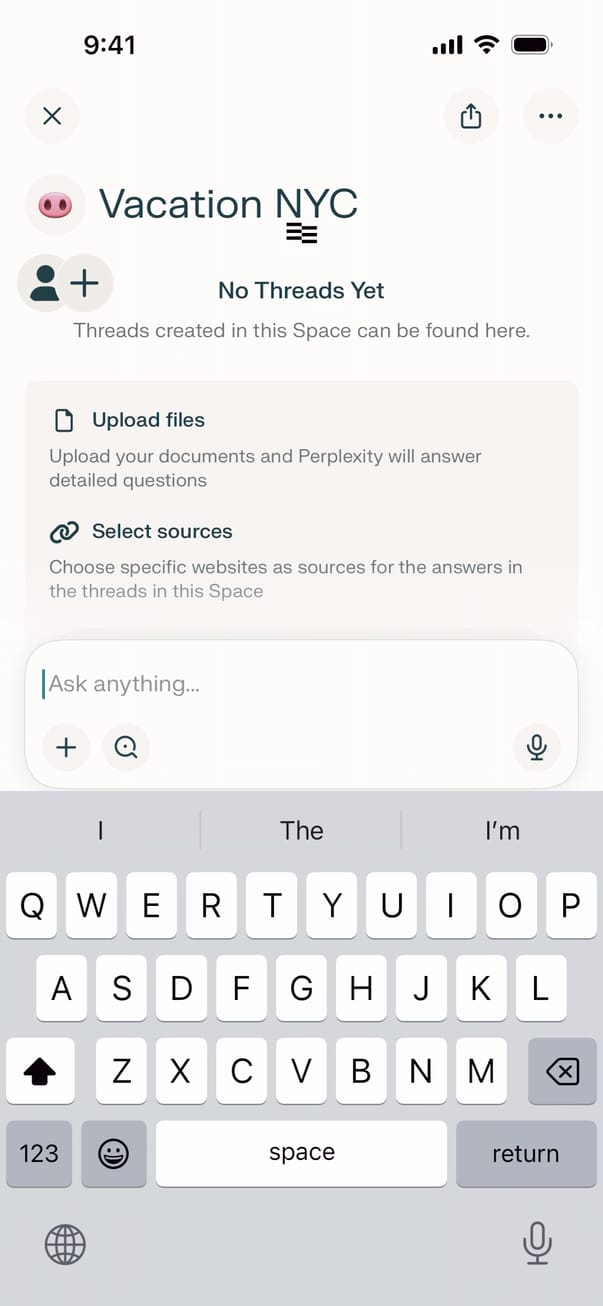
Task: Open Upload files option
Action: pyautogui.click(x=148, y=420)
